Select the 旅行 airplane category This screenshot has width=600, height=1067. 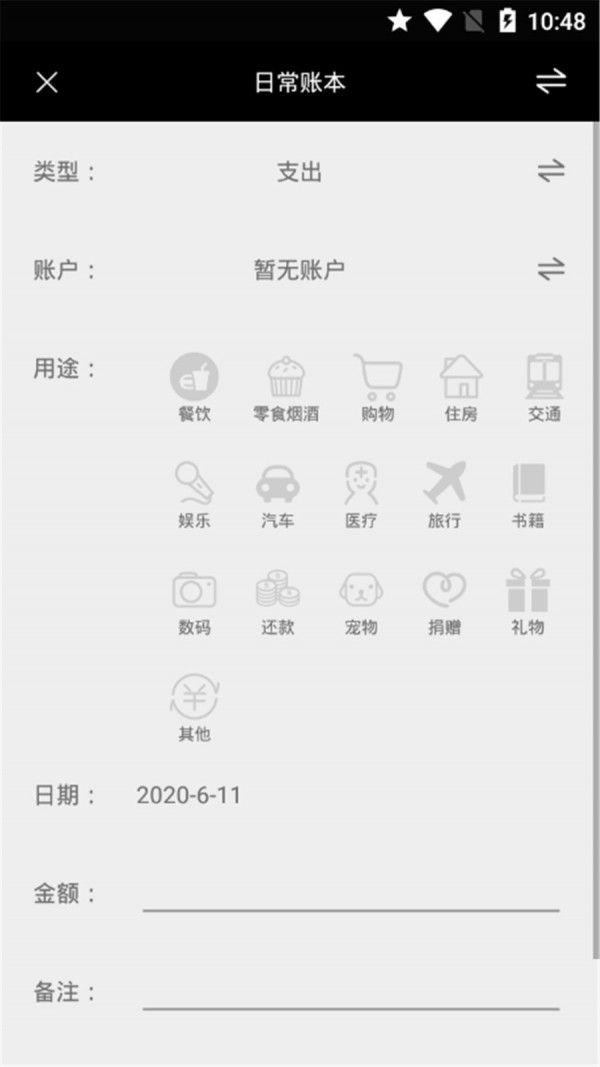(445, 494)
